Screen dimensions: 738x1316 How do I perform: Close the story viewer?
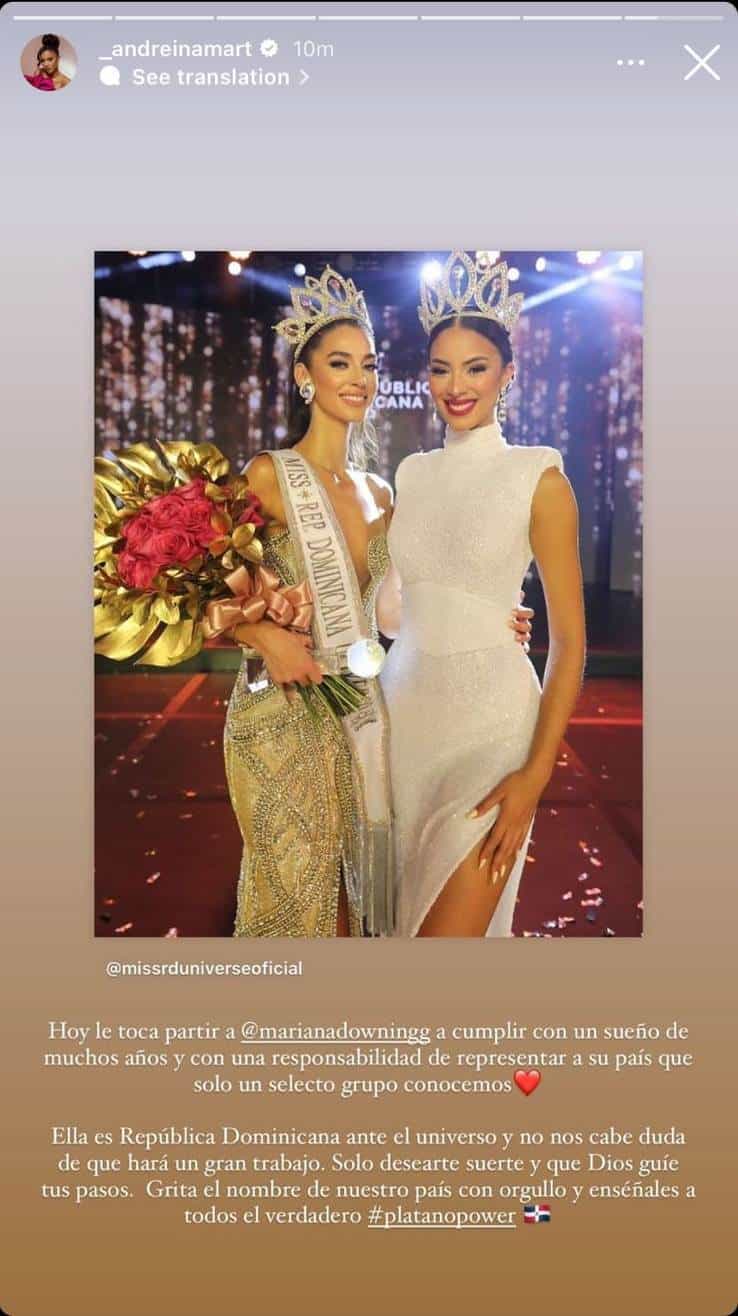point(701,62)
